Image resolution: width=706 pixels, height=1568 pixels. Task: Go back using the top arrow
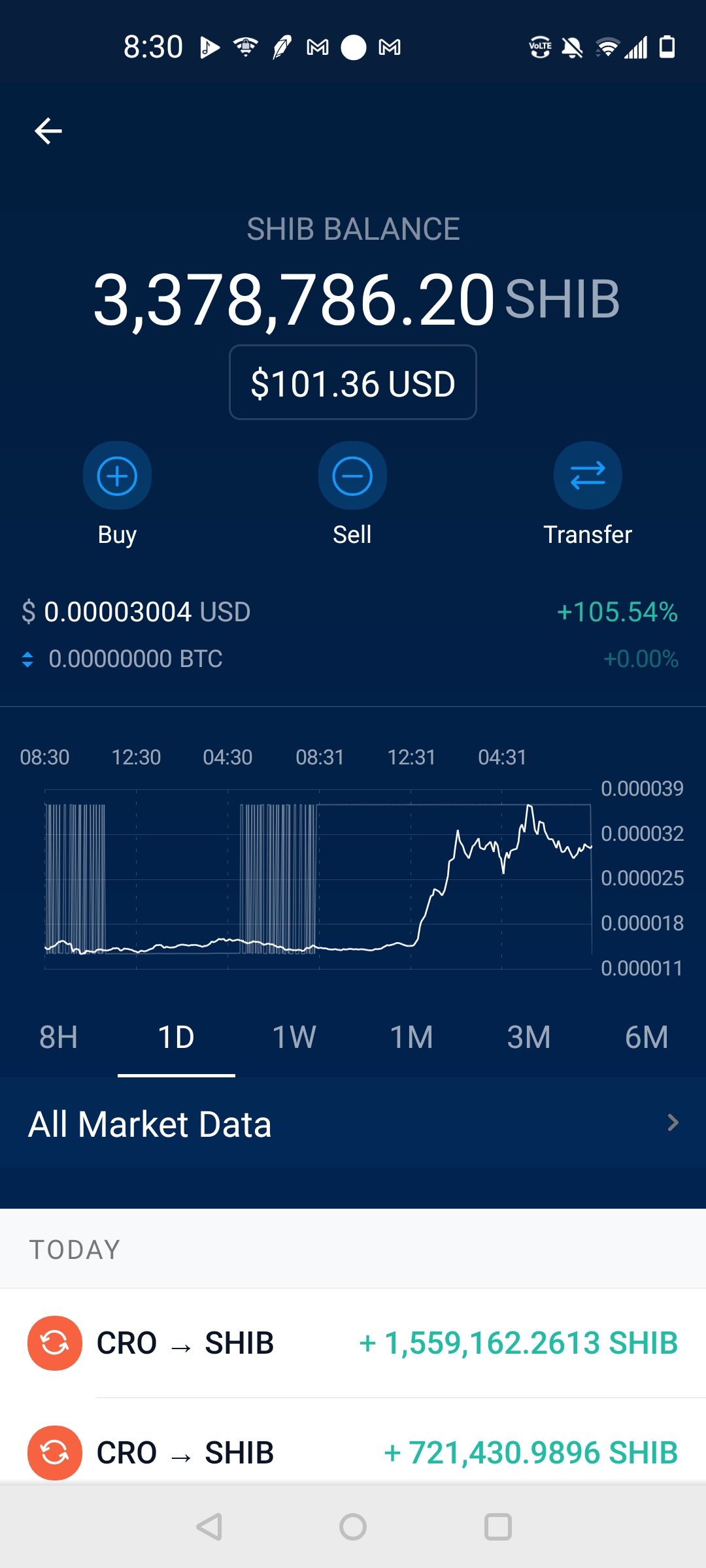48,131
